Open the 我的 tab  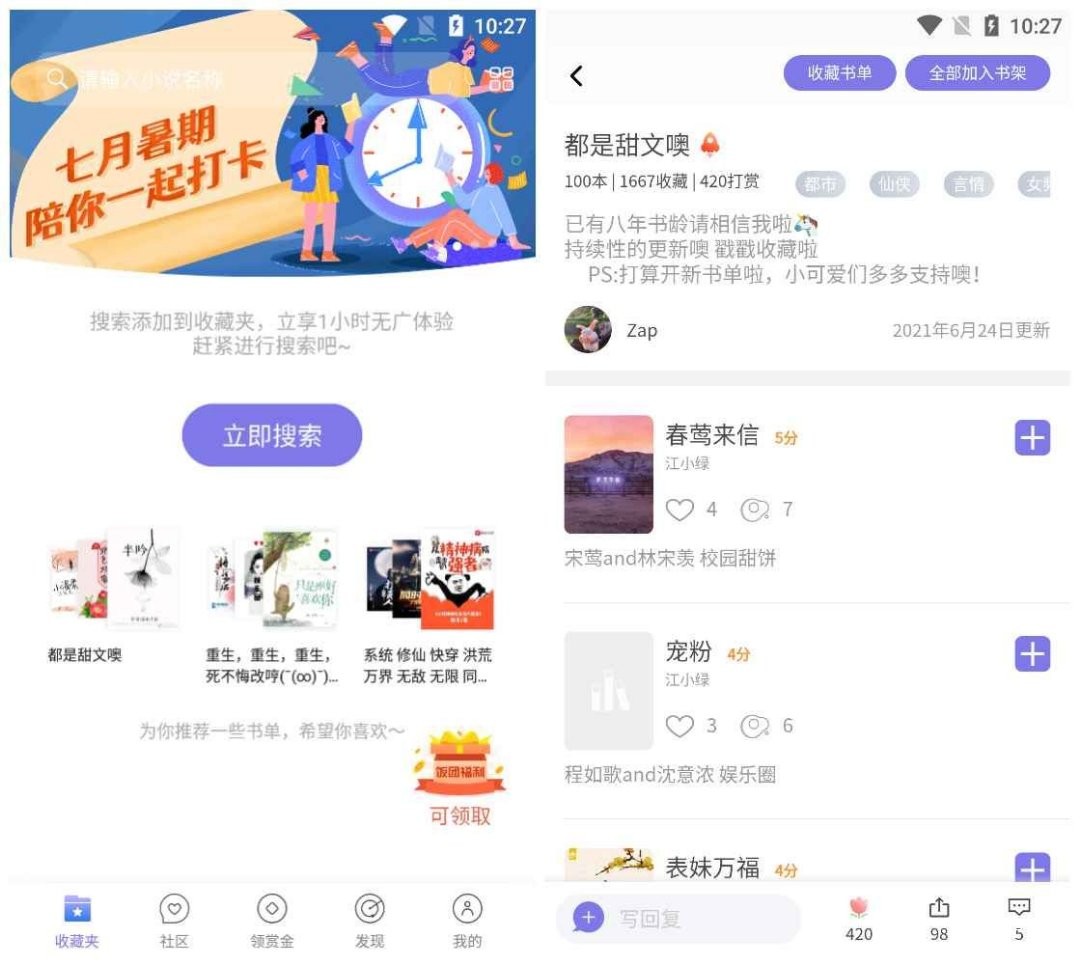pos(467,920)
